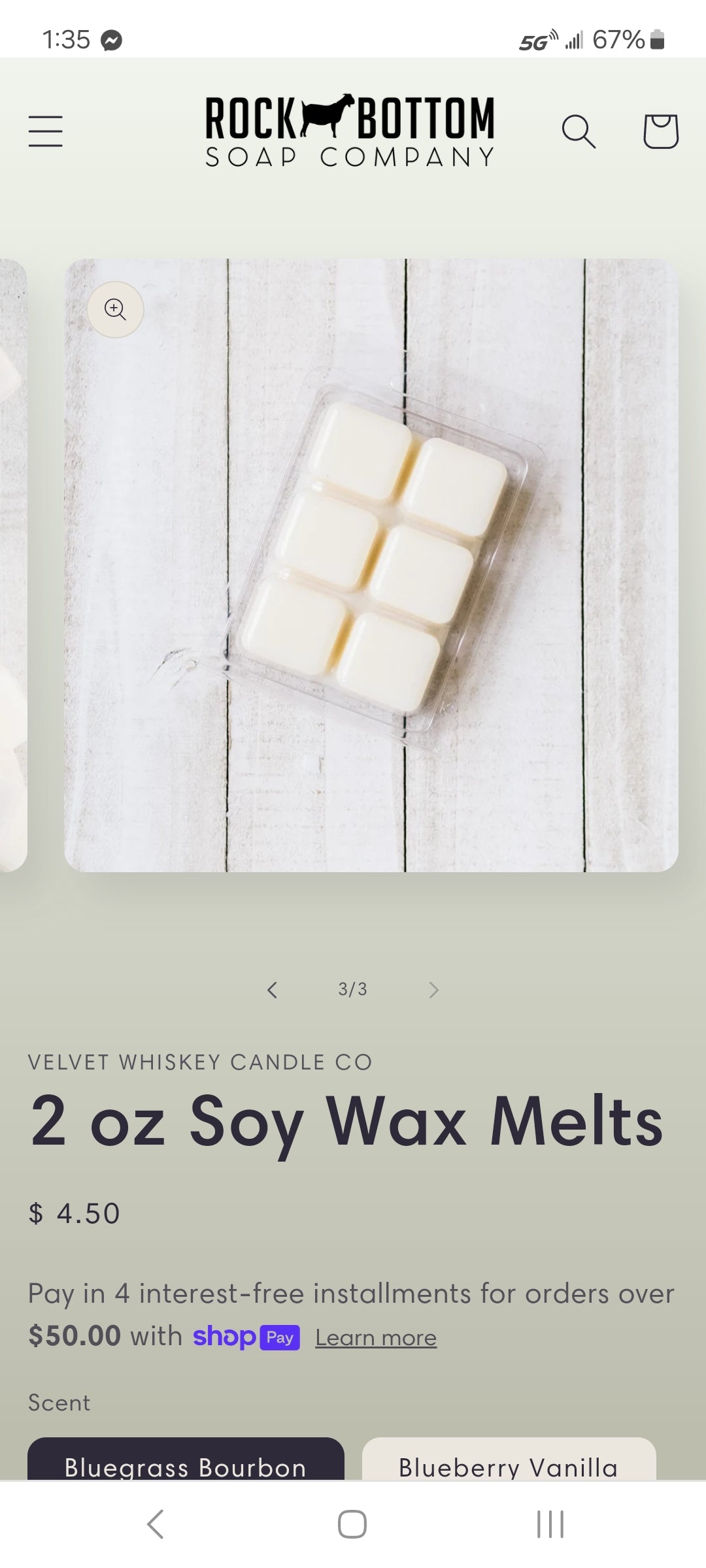Tap Learn more about Shop Pay installments
Screen dimensions: 706x1568
(x=376, y=1337)
